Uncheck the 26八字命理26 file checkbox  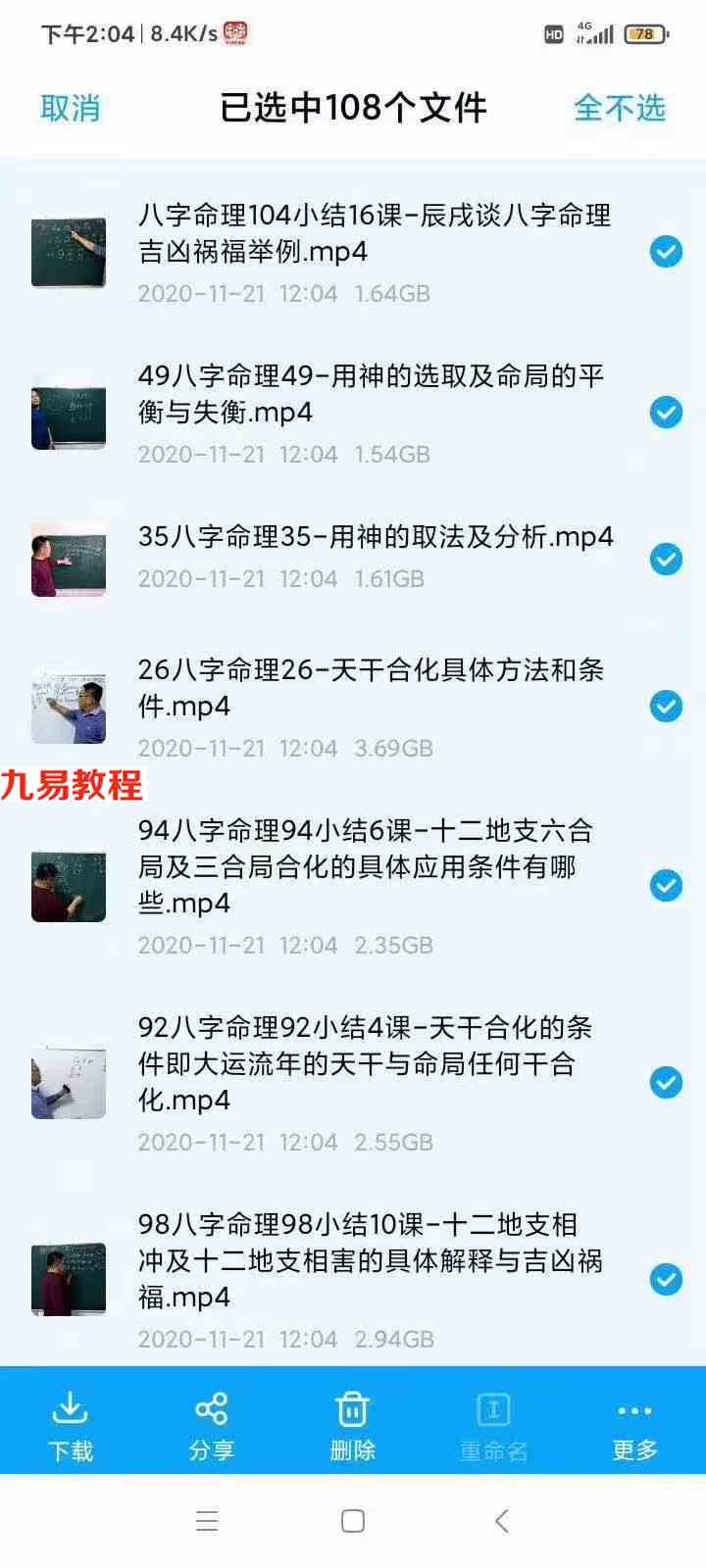666,706
